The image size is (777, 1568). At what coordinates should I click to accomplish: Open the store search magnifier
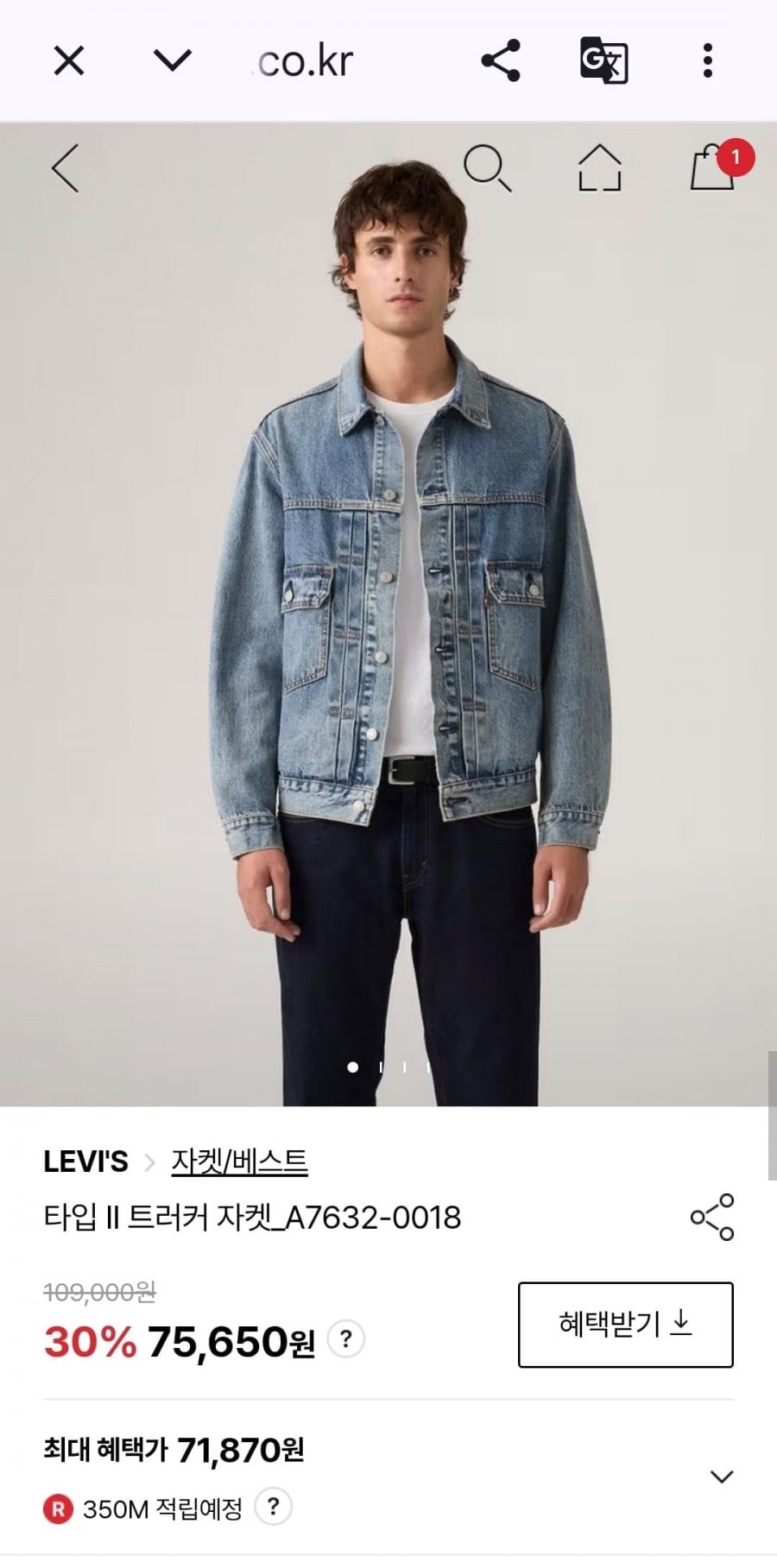tap(488, 167)
